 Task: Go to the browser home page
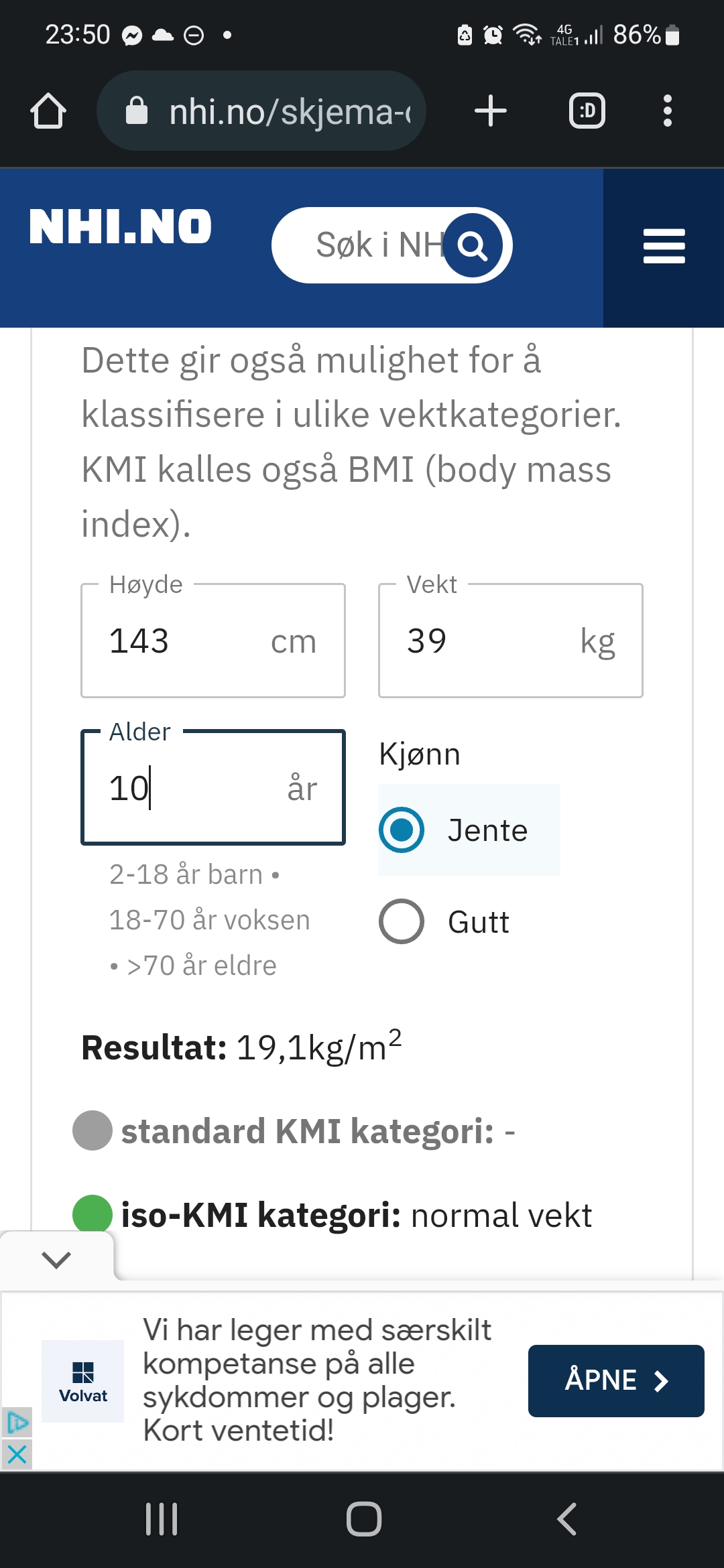(48, 111)
